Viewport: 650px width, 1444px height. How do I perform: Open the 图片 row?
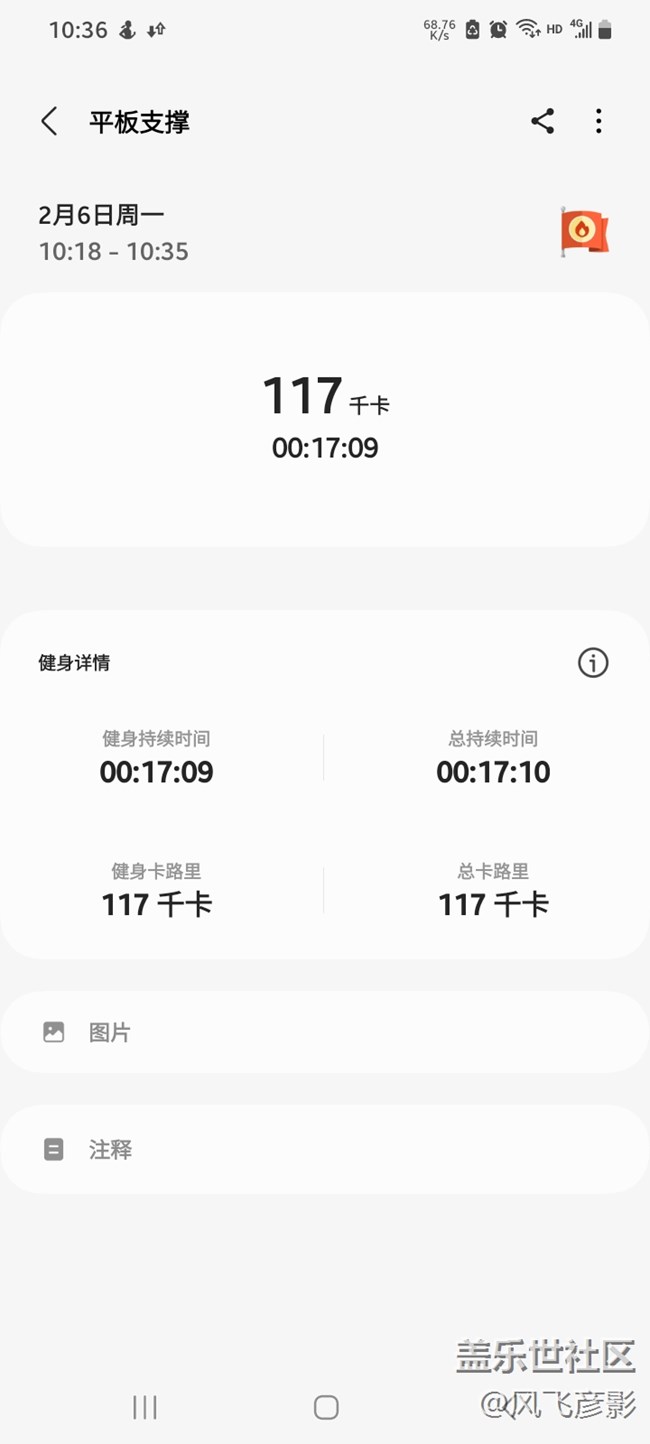pos(325,1032)
